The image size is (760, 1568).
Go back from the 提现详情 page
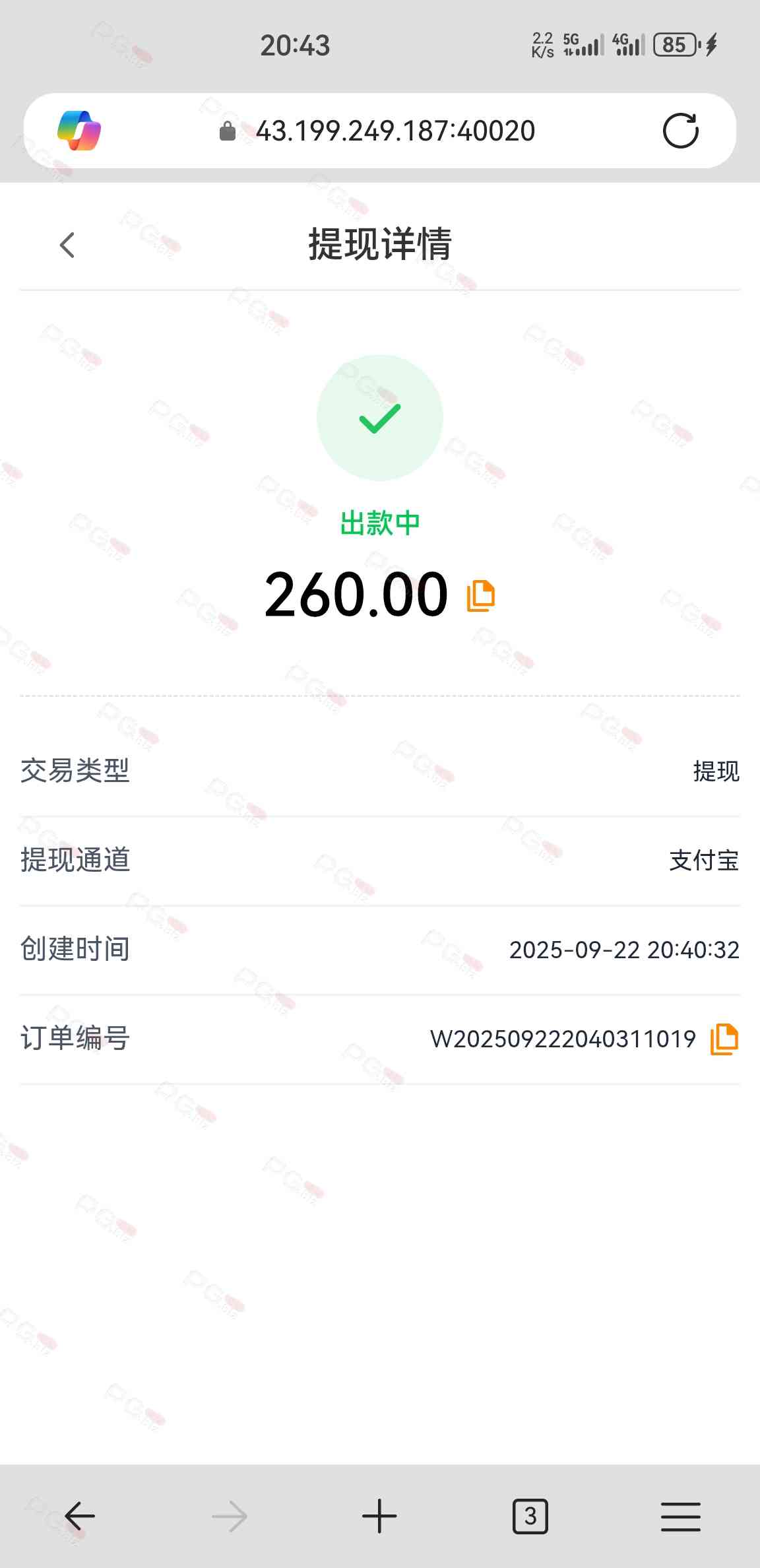tap(67, 245)
